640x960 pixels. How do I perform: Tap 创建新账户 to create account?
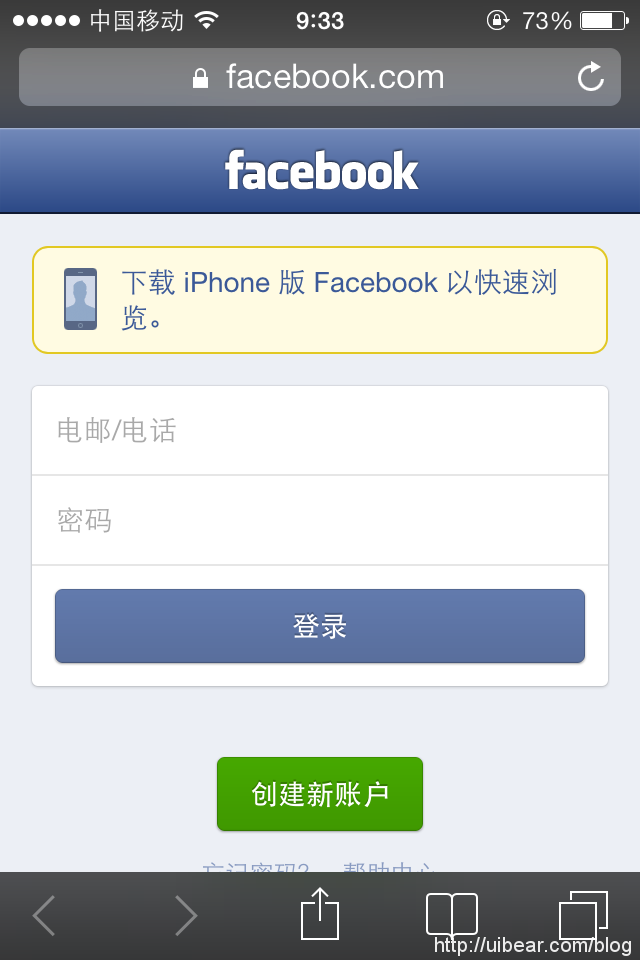click(x=320, y=794)
